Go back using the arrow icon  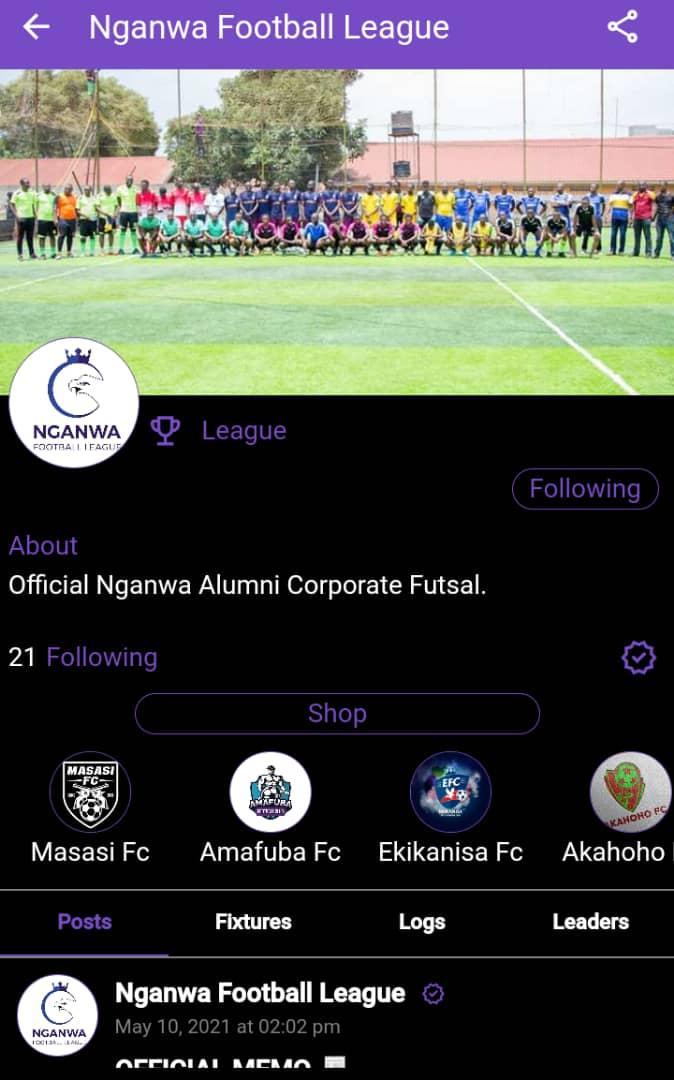[36, 28]
